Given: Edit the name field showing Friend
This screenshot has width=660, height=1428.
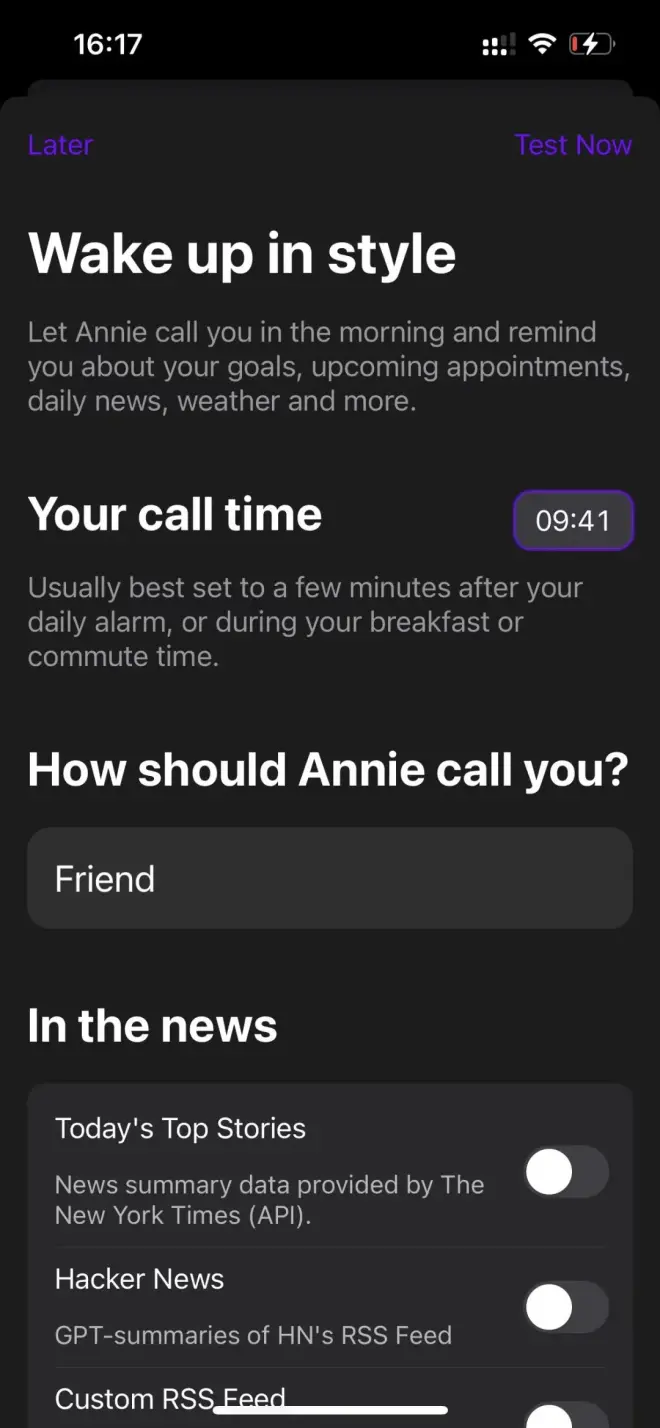Looking at the screenshot, I should point(330,878).
